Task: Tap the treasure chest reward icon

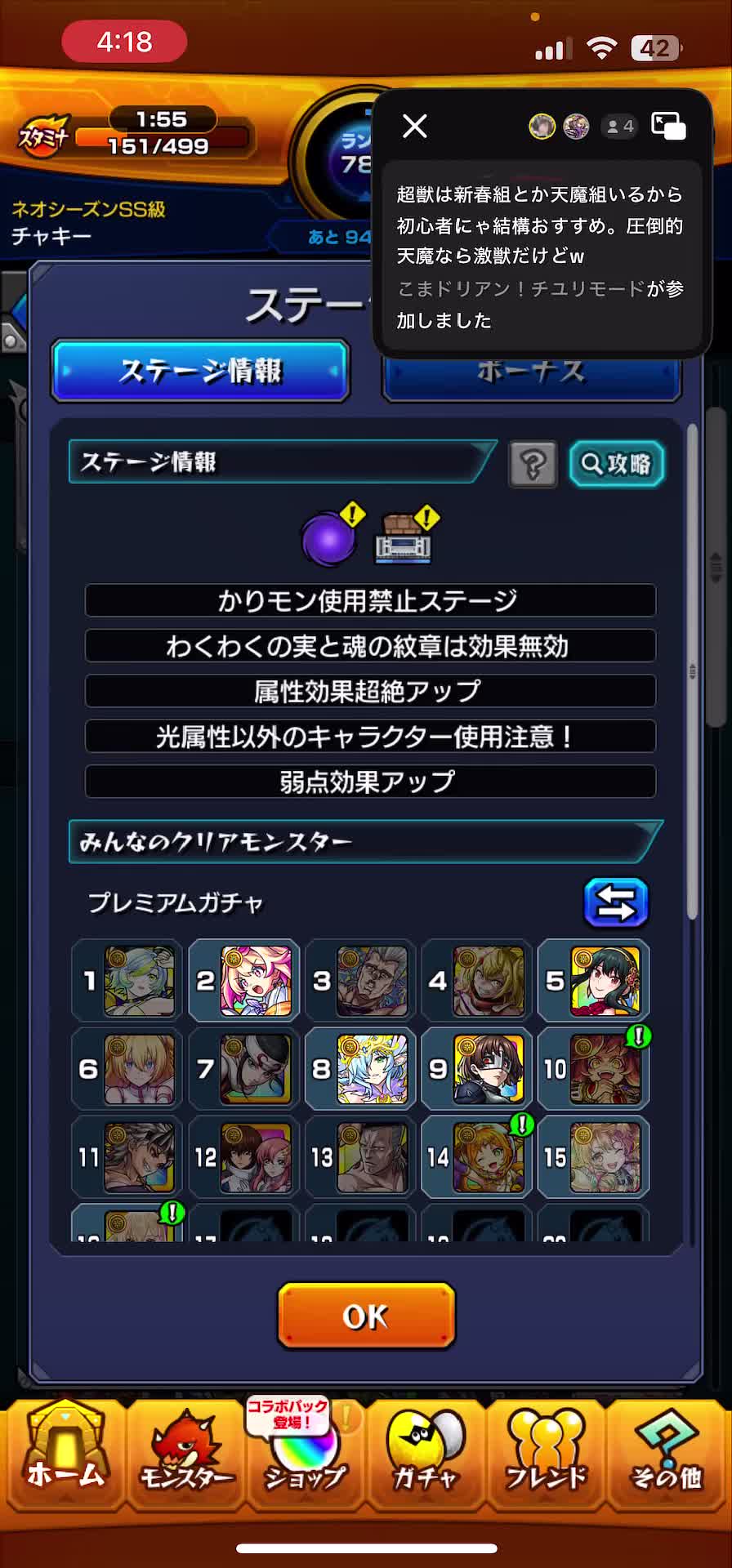Action: point(403,539)
